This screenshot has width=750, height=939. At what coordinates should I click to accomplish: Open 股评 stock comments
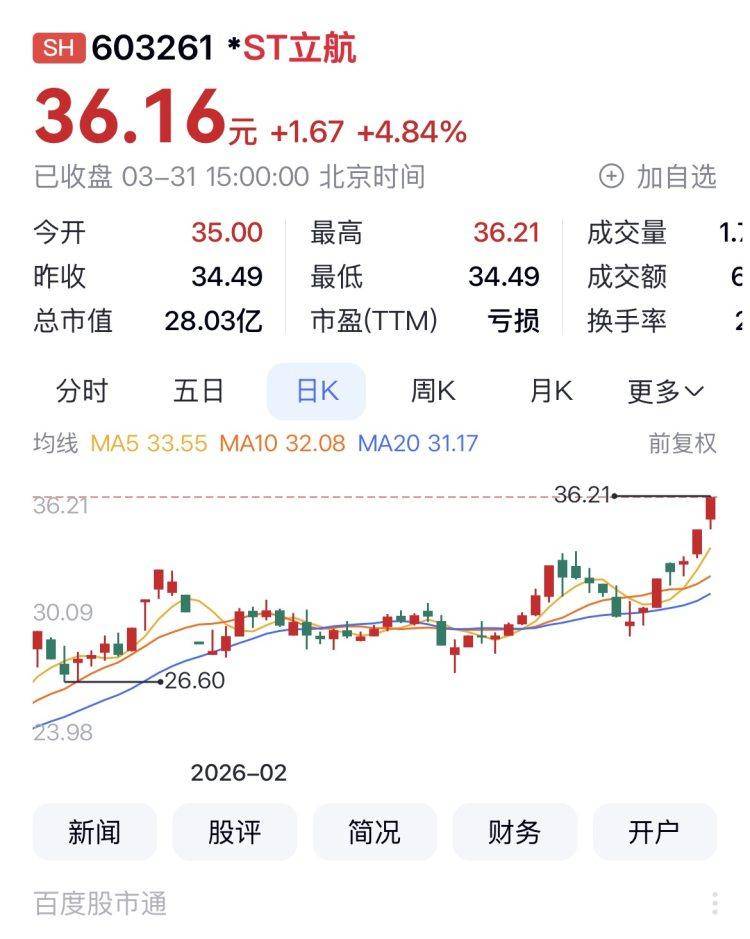point(235,832)
